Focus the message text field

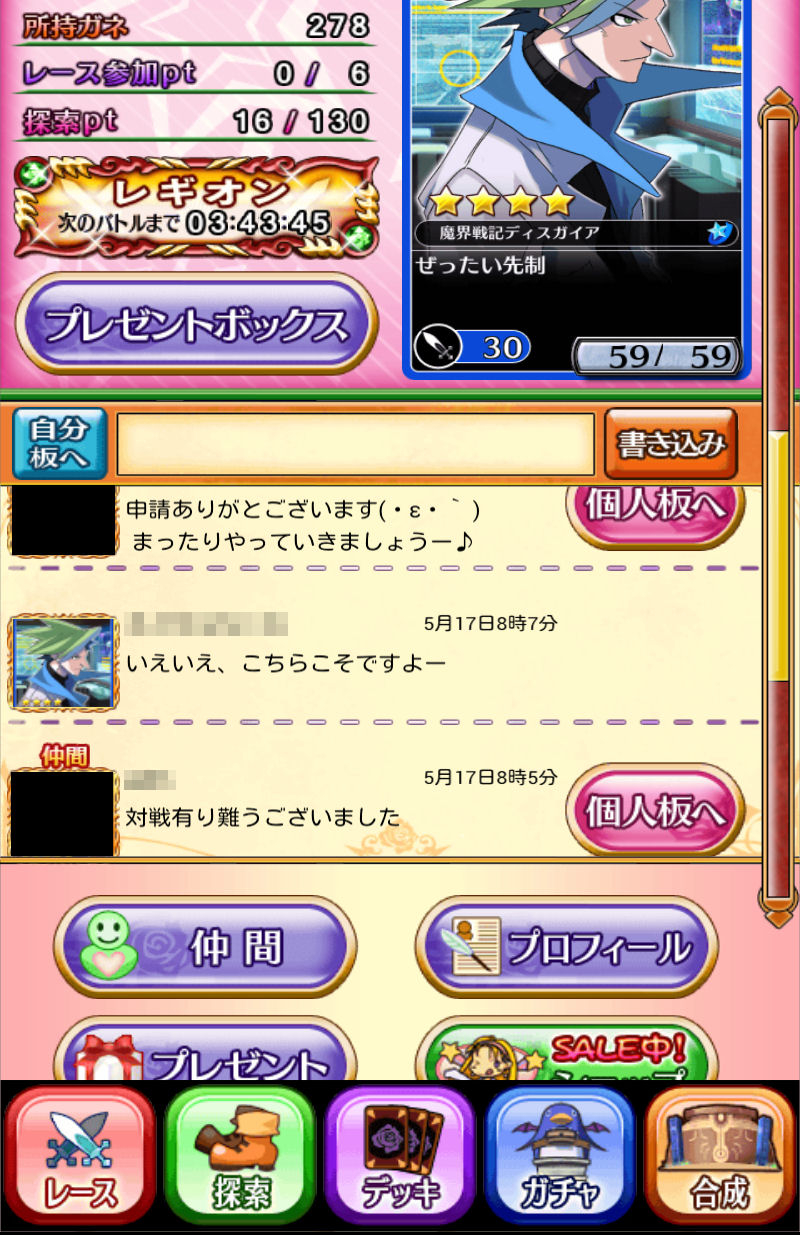(355, 443)
